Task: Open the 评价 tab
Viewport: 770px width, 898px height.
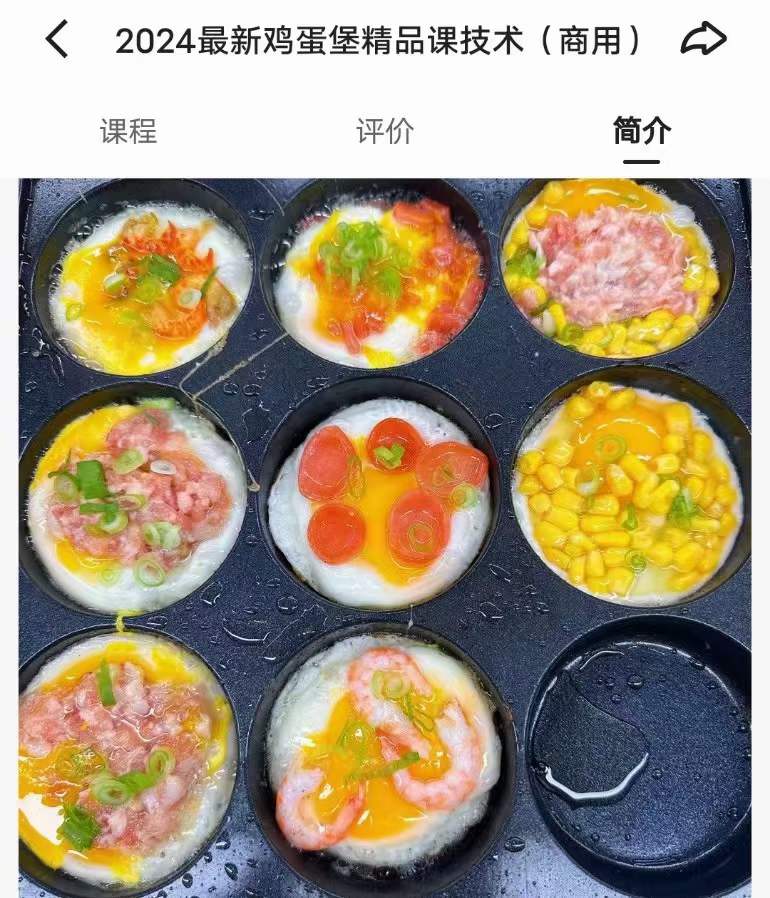Action: click(385, 129)
